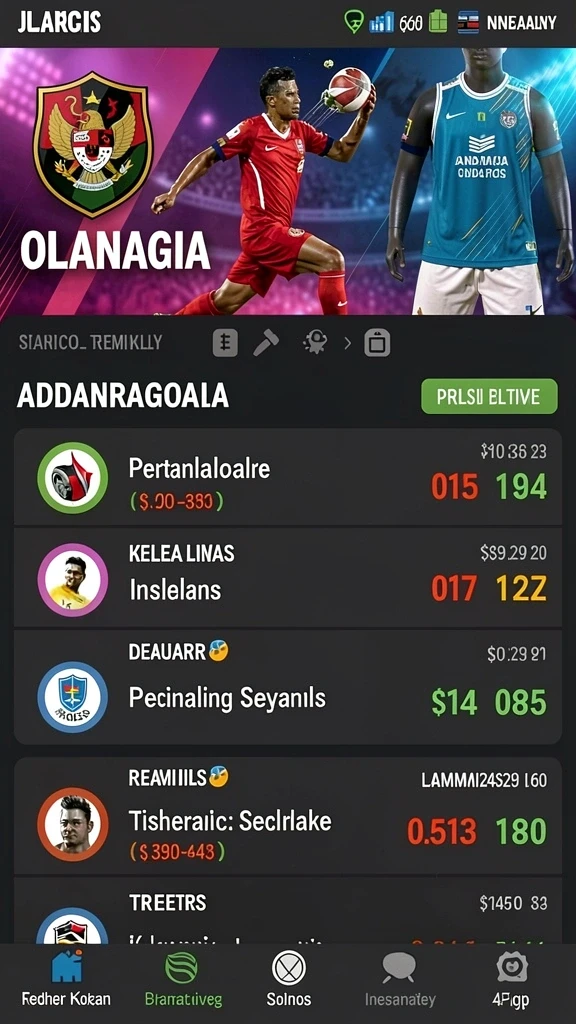Open the Pecinaling Seyanils row

pyautogui.click(x=287, y=687)
